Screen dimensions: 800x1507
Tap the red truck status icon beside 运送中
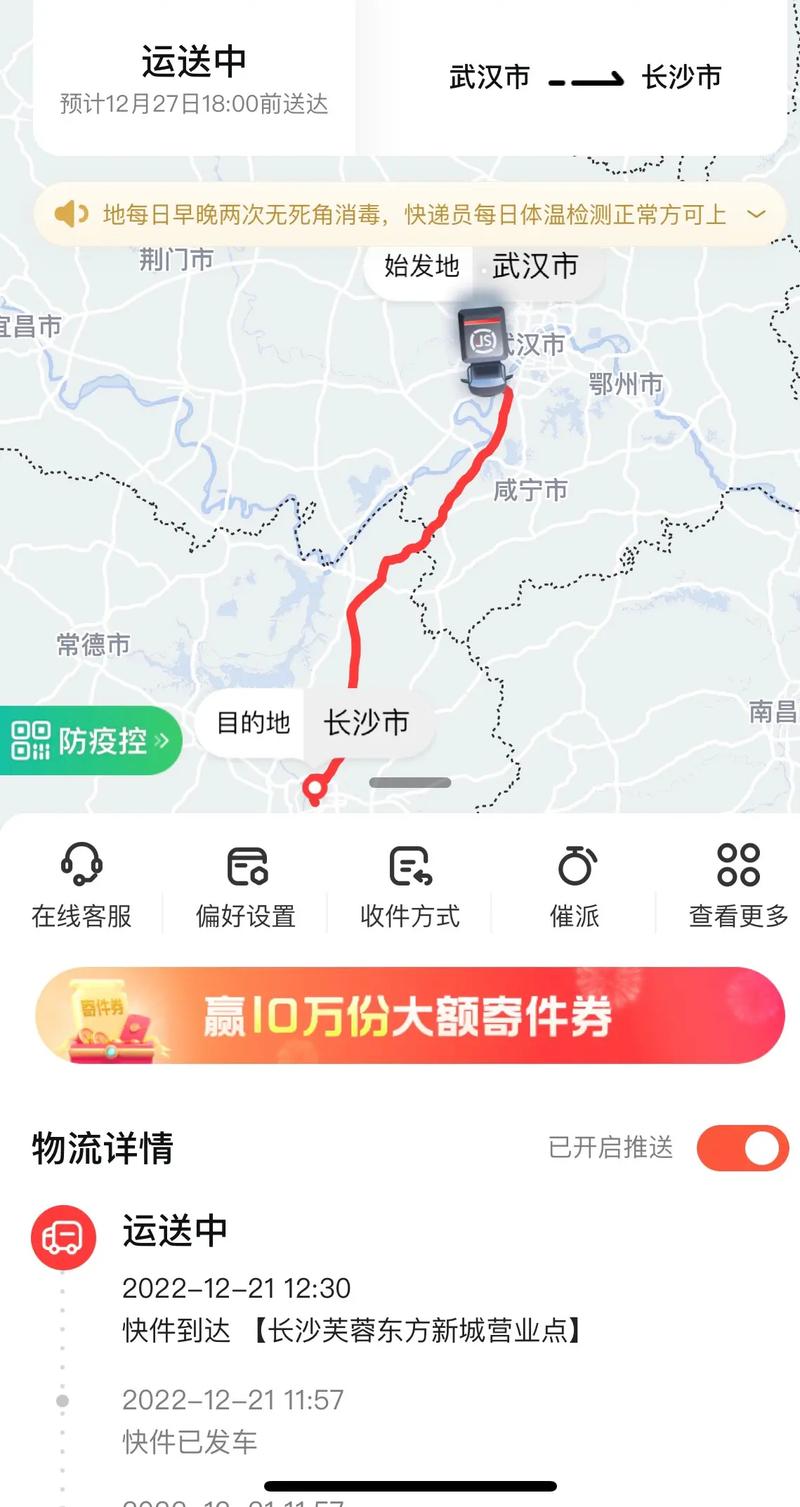tap(63, 1237)
